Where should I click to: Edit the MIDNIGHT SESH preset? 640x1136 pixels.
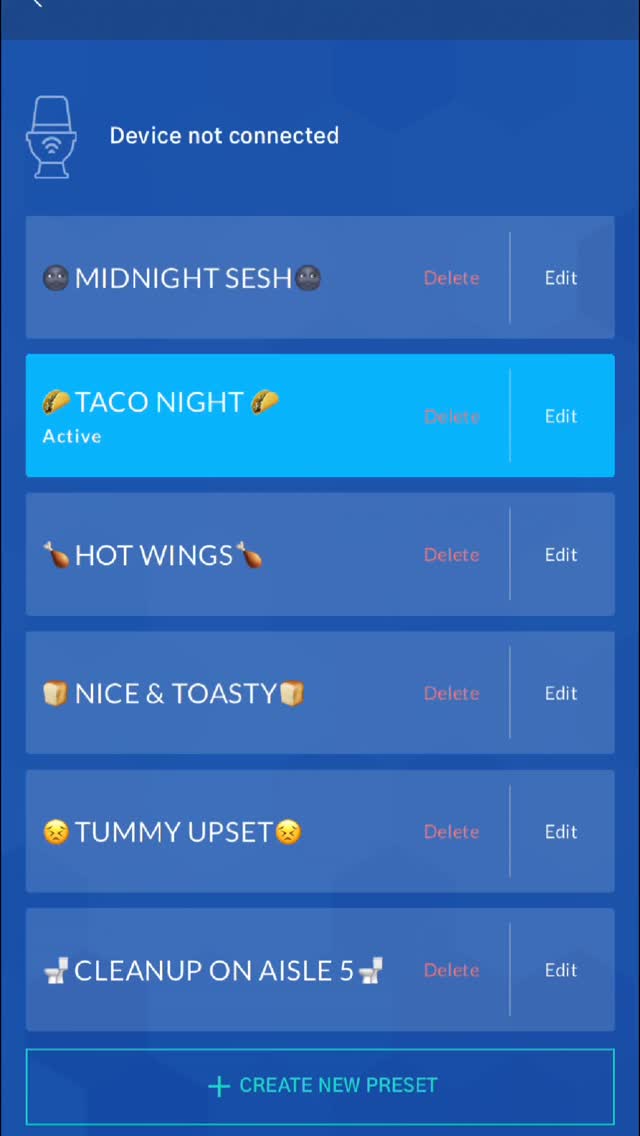pyautogui.click(x=561, y=278)
